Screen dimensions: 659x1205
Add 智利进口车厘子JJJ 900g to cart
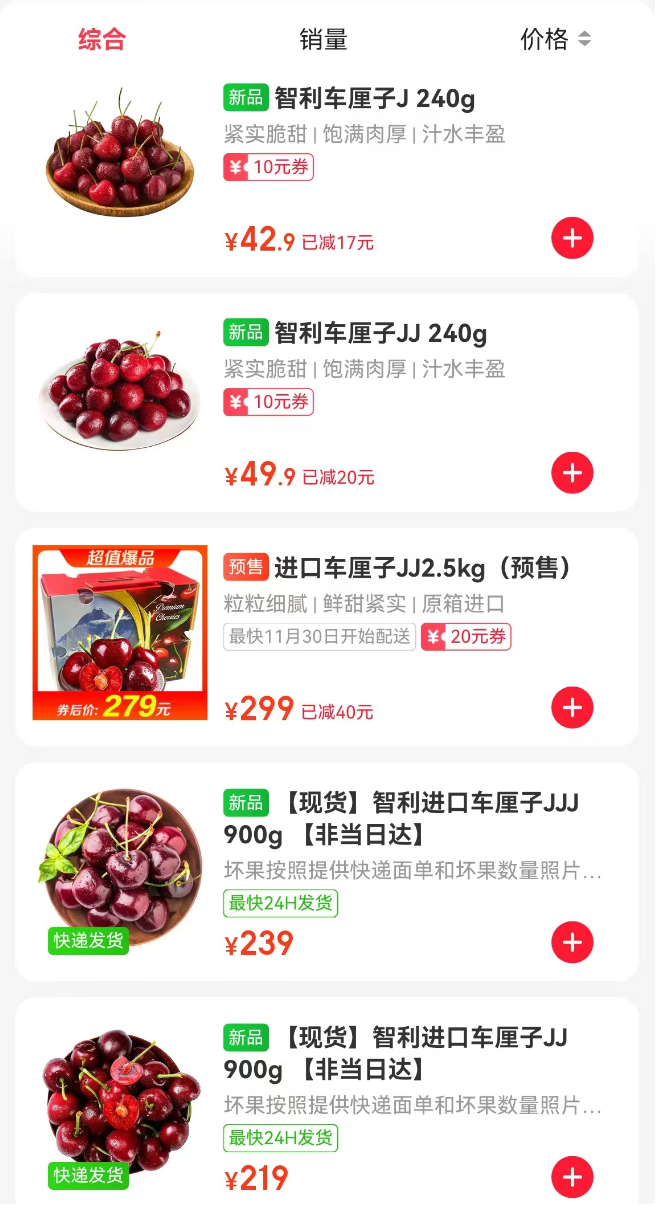pos(572,942)
